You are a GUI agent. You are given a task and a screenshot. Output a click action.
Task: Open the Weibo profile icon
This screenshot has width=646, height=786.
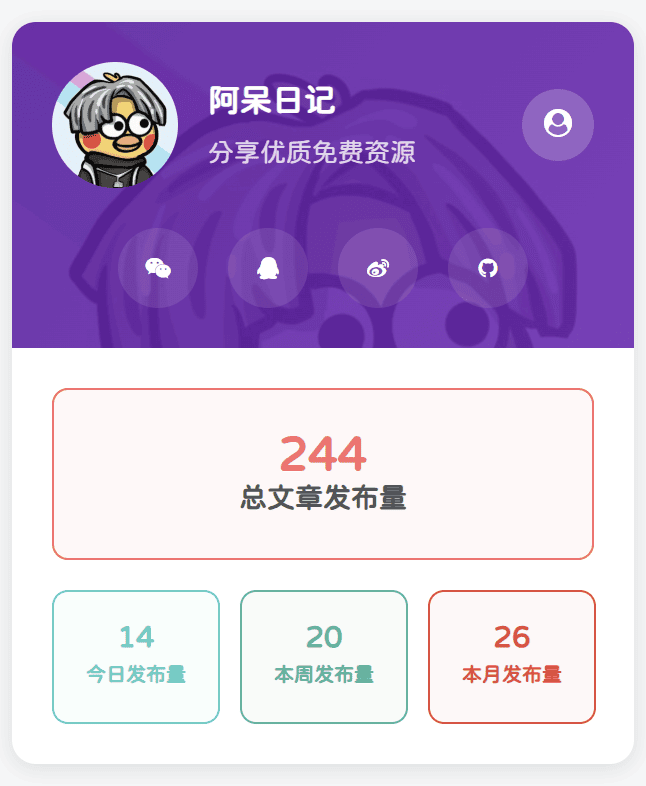click(x=377, y=268)
